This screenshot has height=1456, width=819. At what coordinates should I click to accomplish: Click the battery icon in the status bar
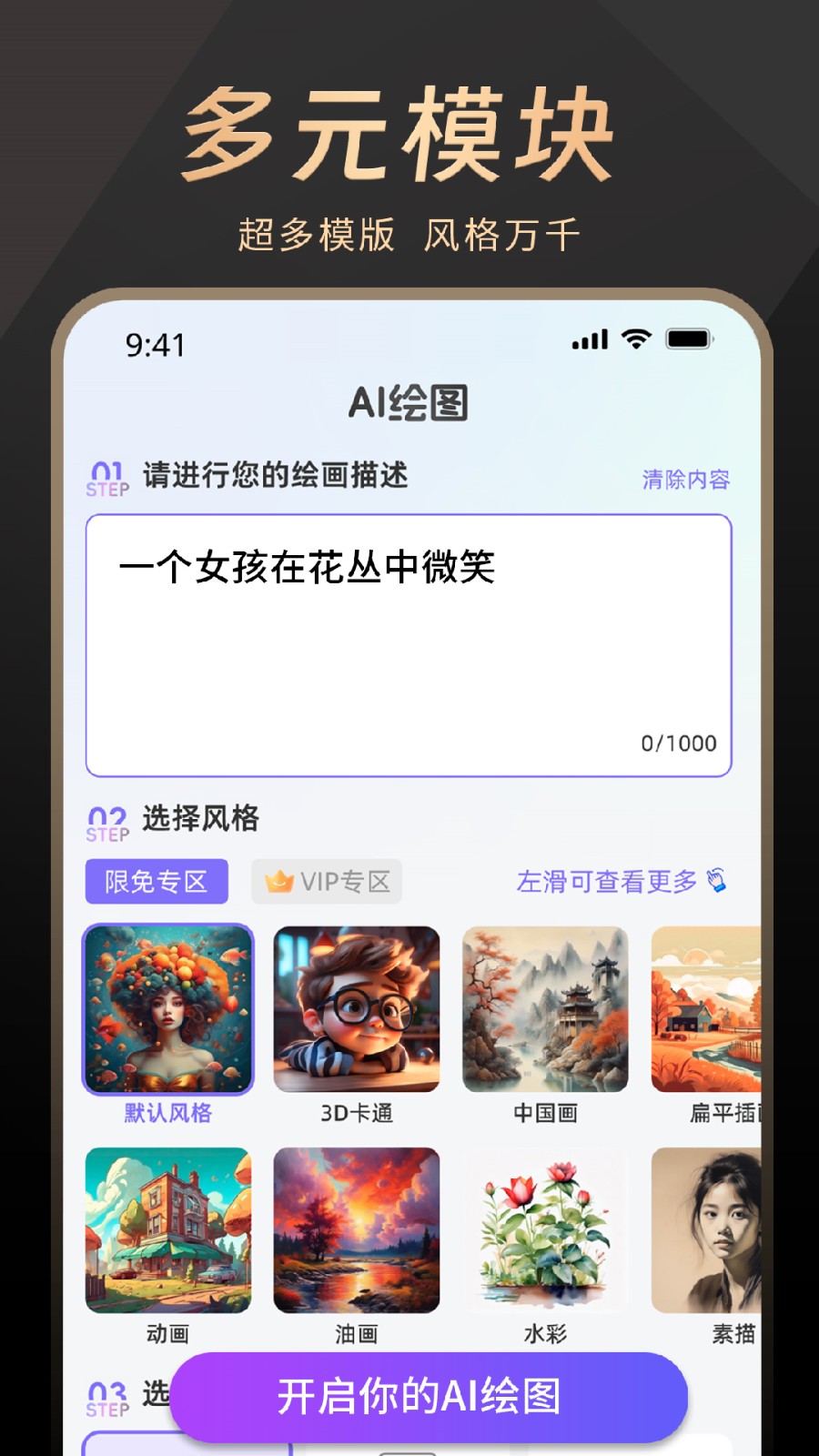(688, 339)
